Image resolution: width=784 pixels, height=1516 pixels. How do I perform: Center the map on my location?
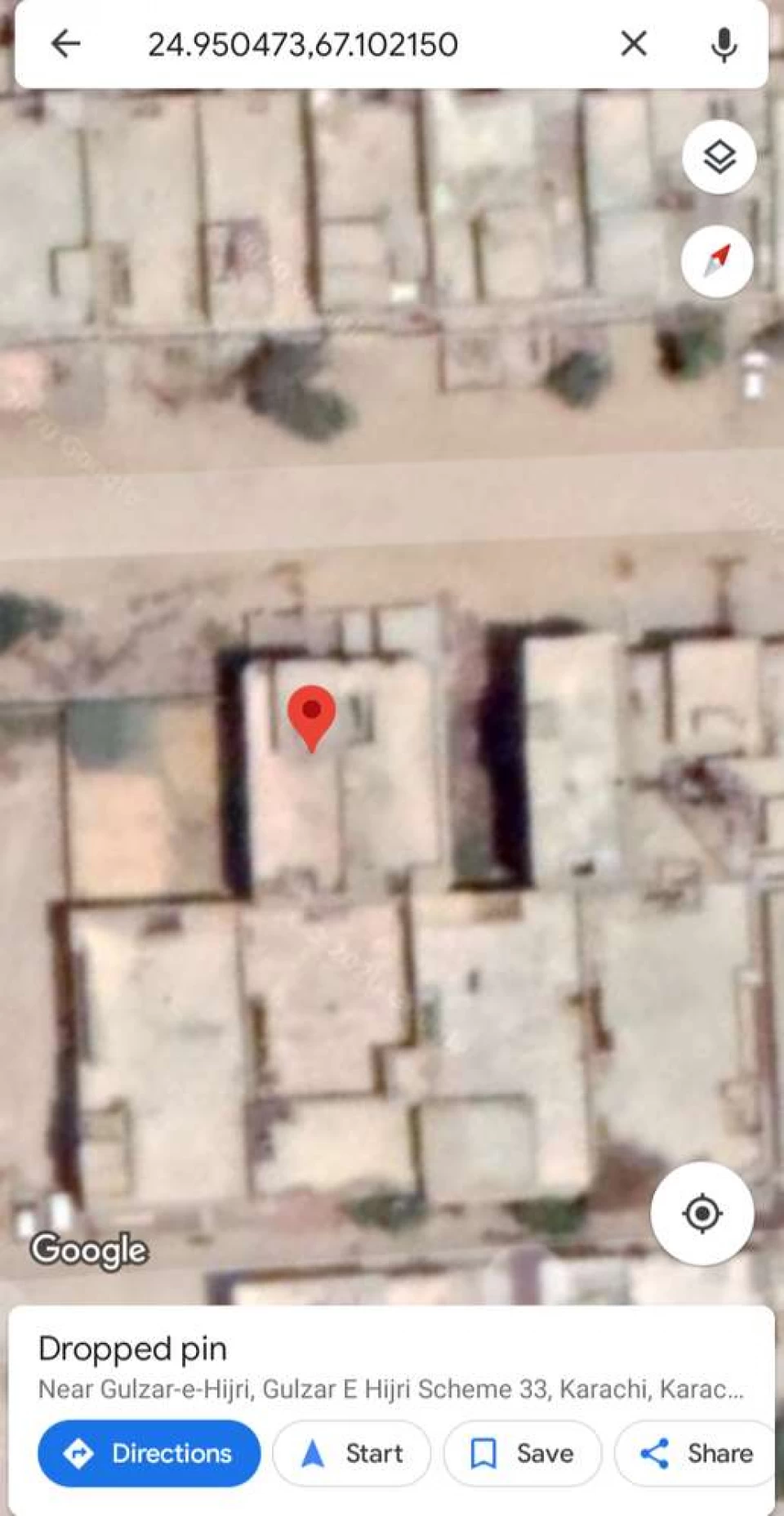[x=702, y=1214]
